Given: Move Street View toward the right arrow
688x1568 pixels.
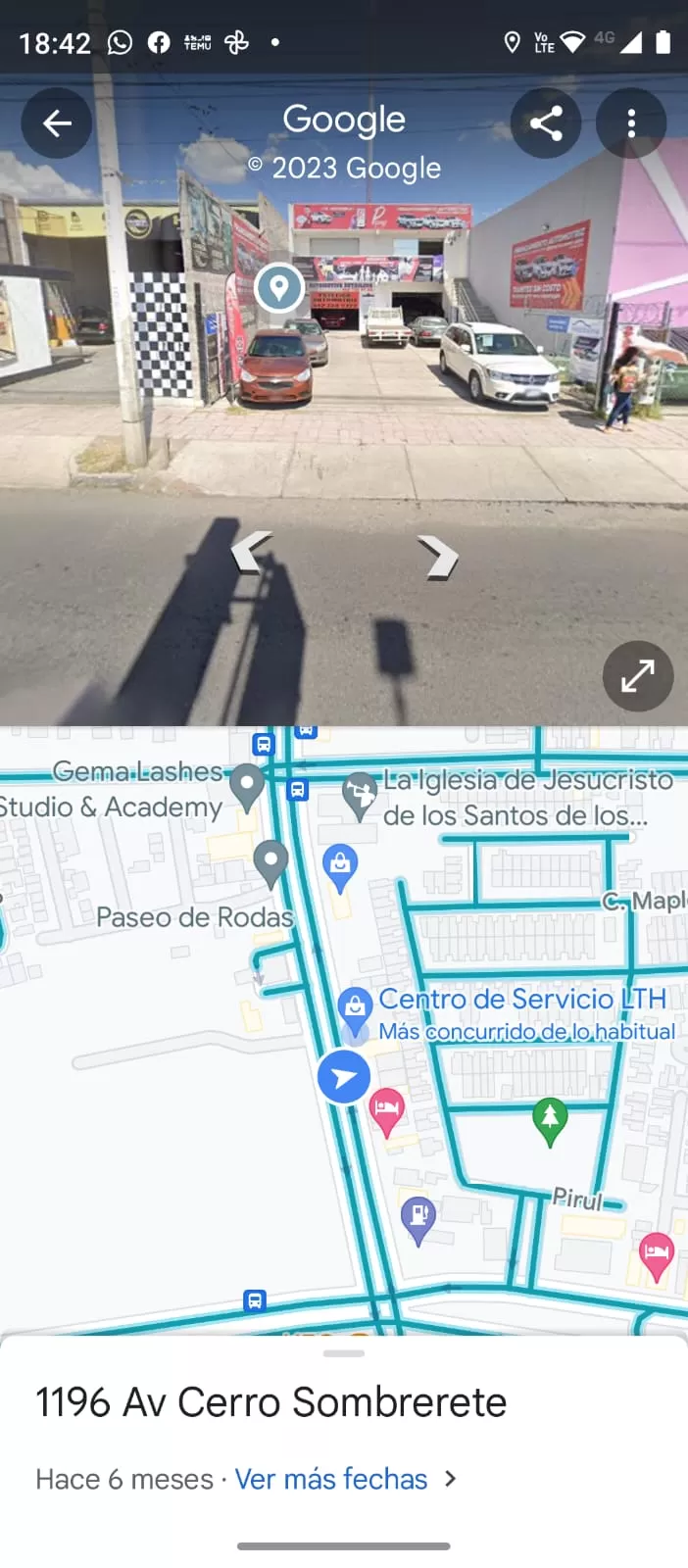Looking at the screenshot, I should pyautogui.click(x=437, y=557).
